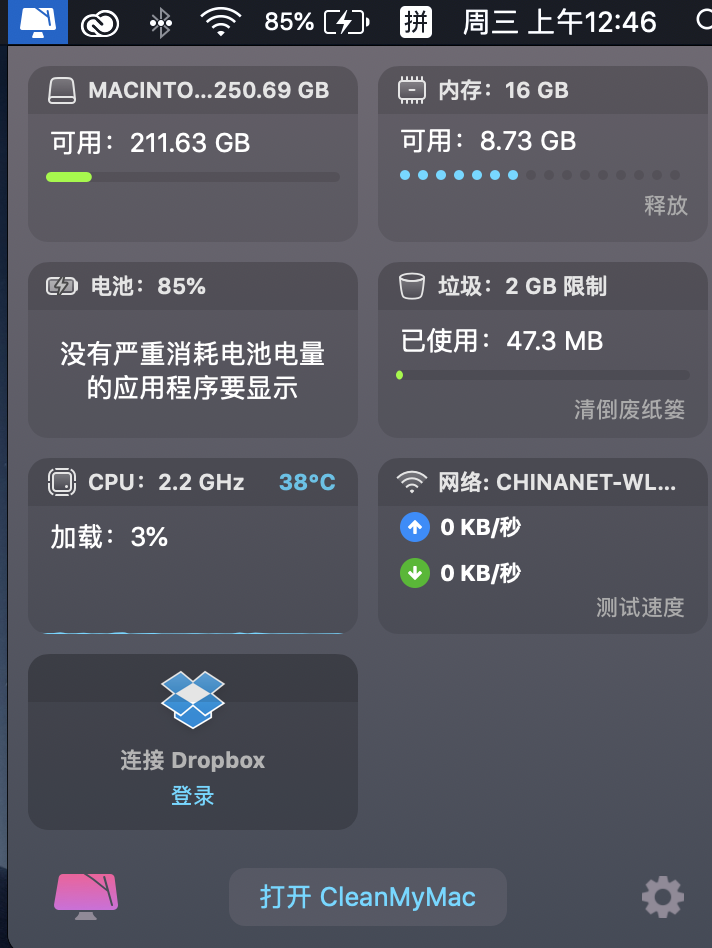Viewport: 712px width, 948px height.
Task: Open the Wi-Fi menu in the menu bar
Action: point(223,21)
